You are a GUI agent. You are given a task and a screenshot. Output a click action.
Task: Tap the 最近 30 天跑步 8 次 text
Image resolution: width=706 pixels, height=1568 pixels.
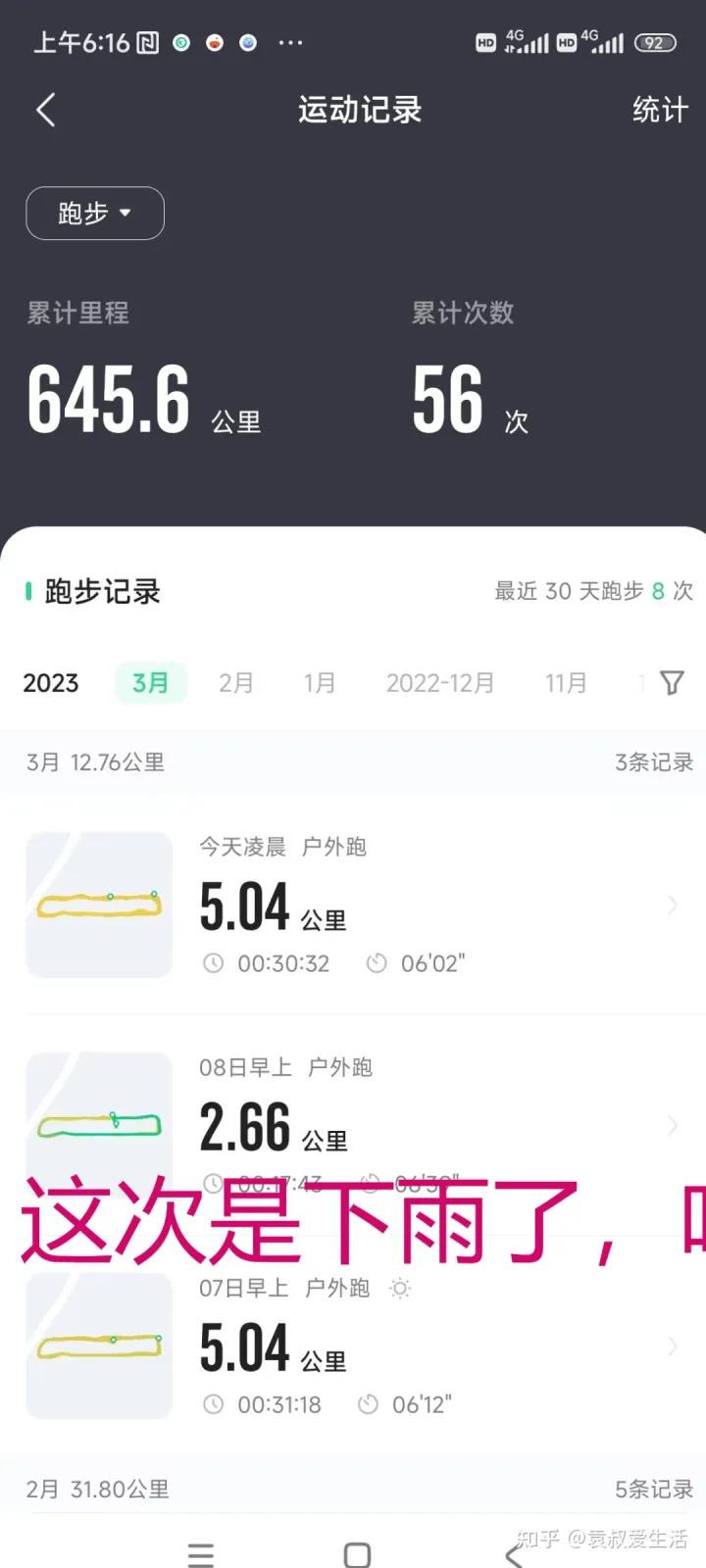[x=591, y=591]
